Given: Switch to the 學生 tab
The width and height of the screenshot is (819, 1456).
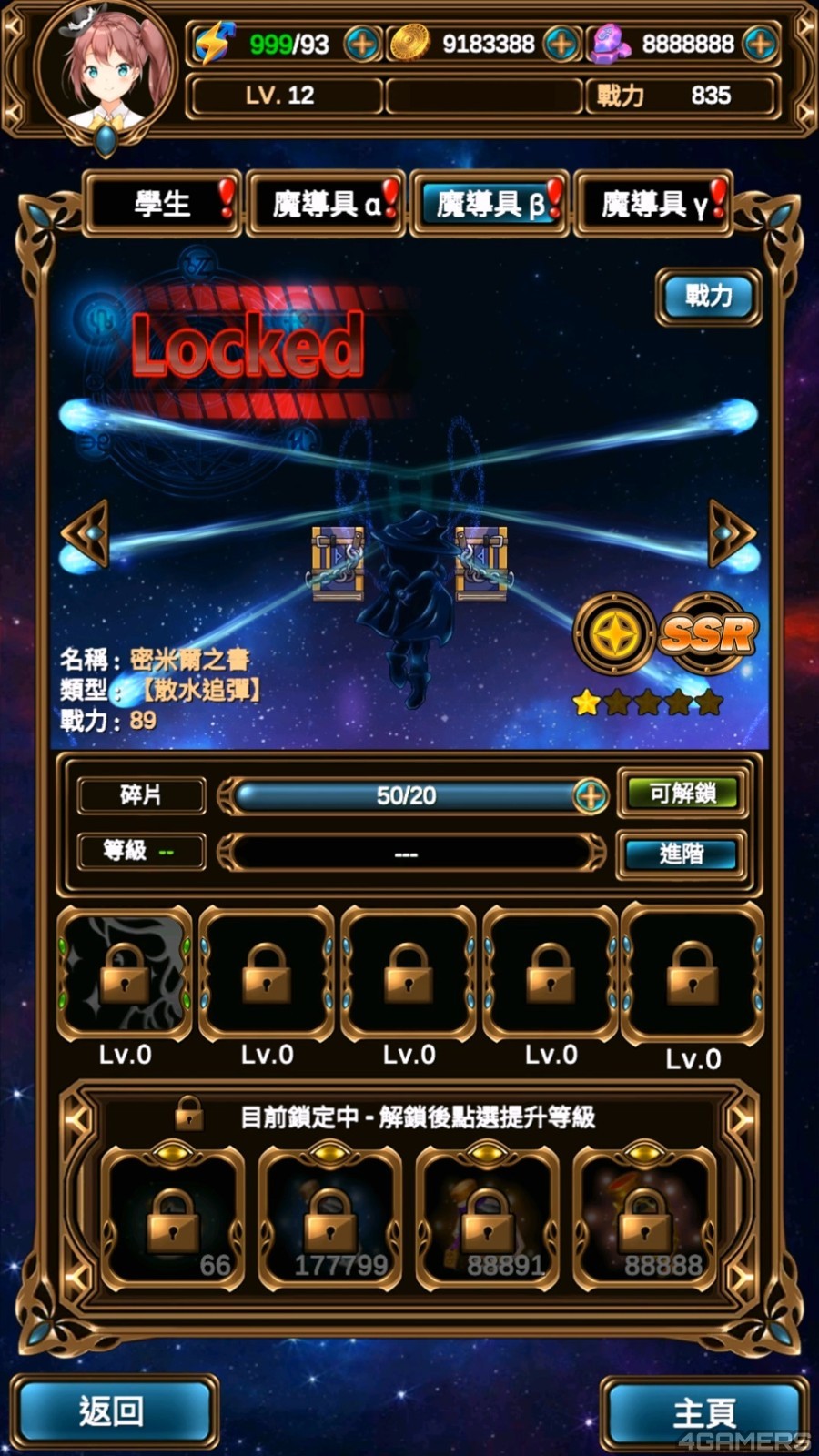Looking at the screenshot, I should click(162, 204).
